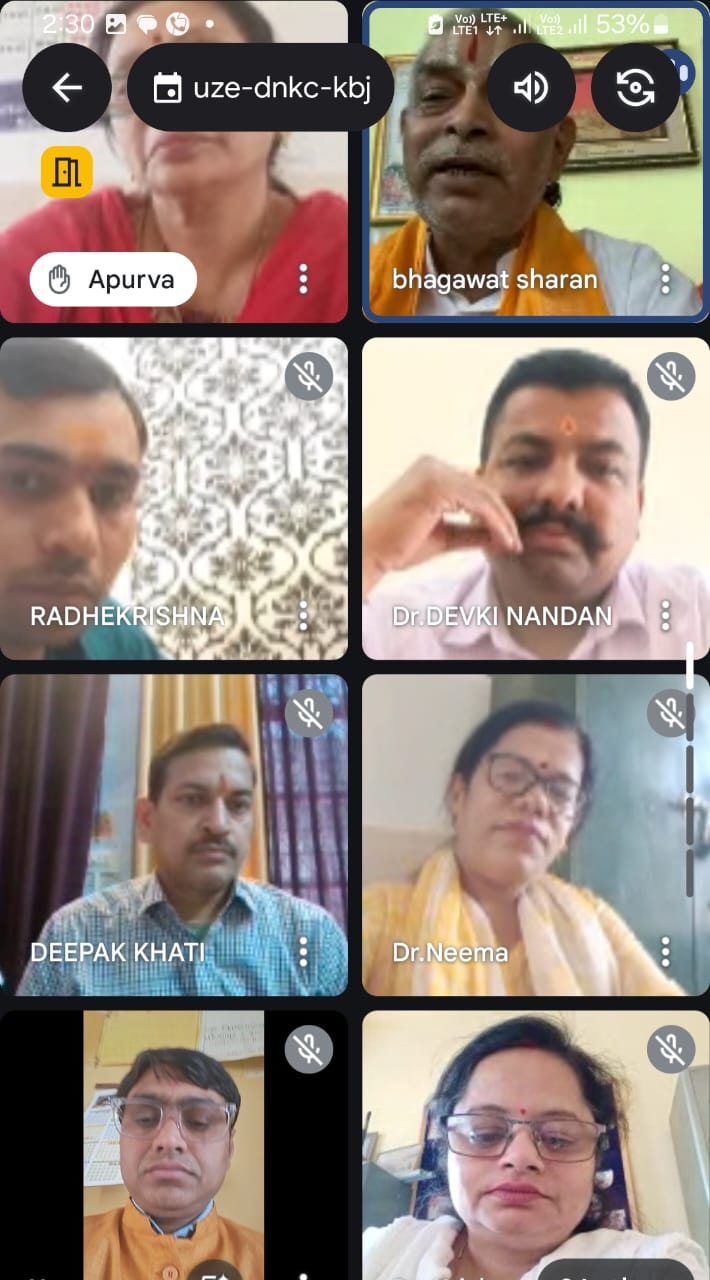Open meeting details for uze-dnkc-kbj

point(261,88)
